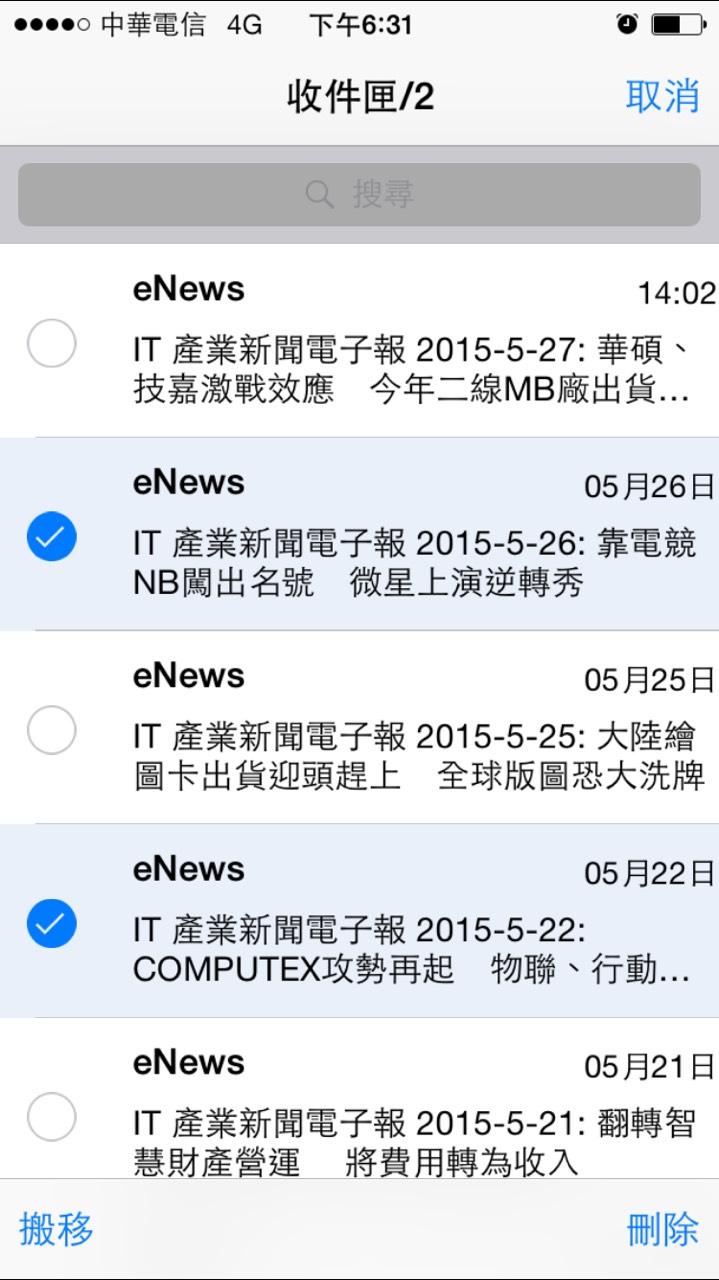Tap 刪除 to delete the selected emails

tap(662, 1229)
